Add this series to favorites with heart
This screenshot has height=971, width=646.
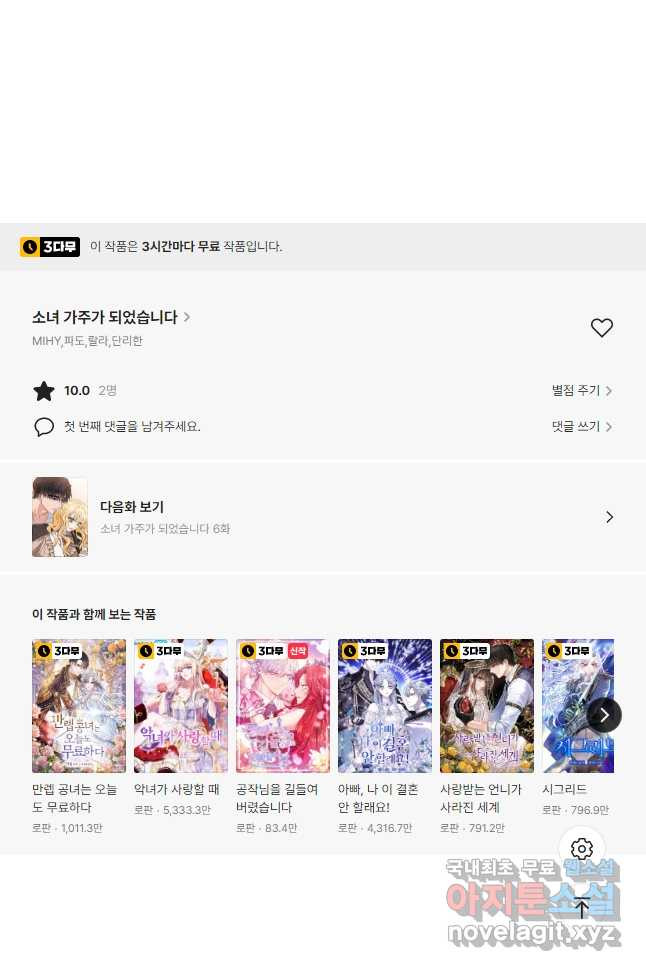tap(601, 328)
